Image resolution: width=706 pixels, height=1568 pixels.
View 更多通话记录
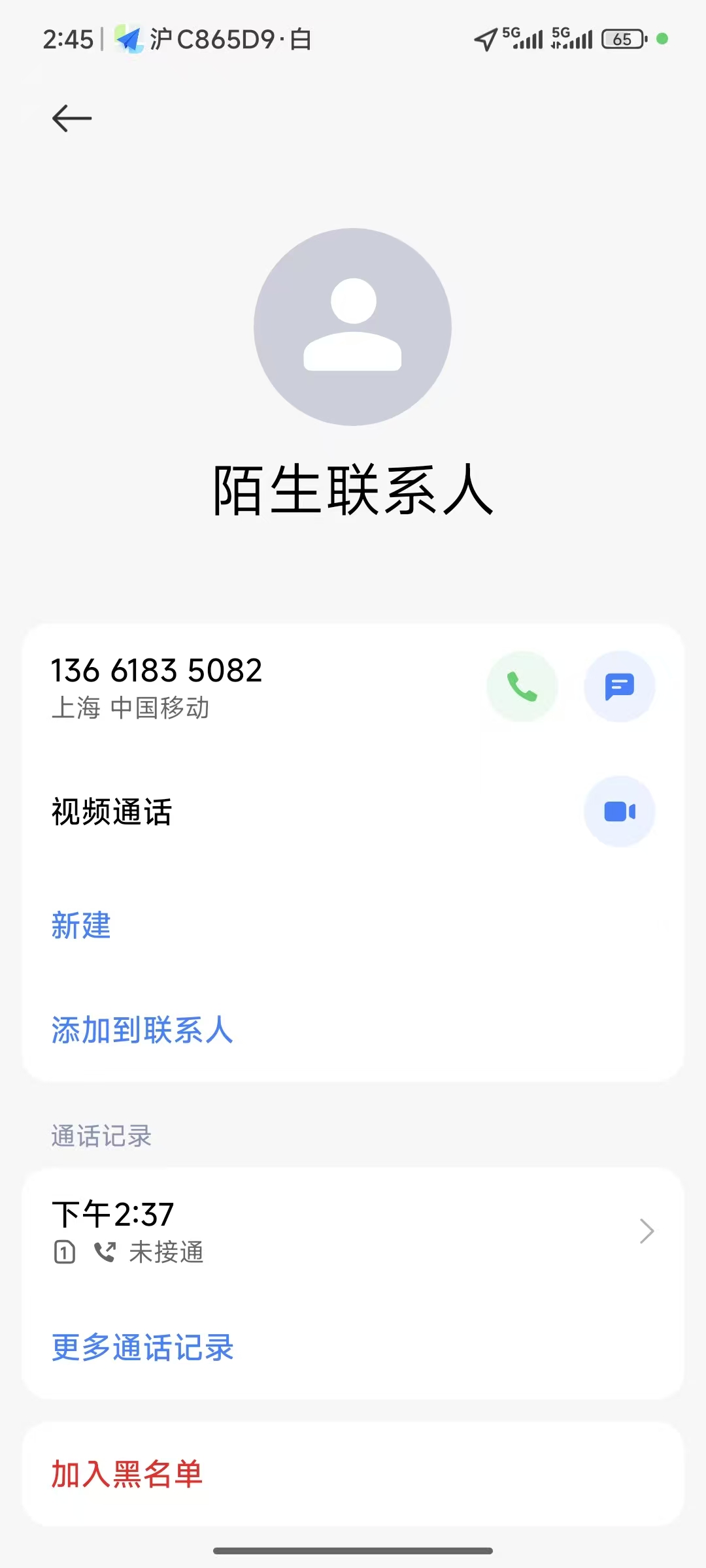[x=143, y=1348]
